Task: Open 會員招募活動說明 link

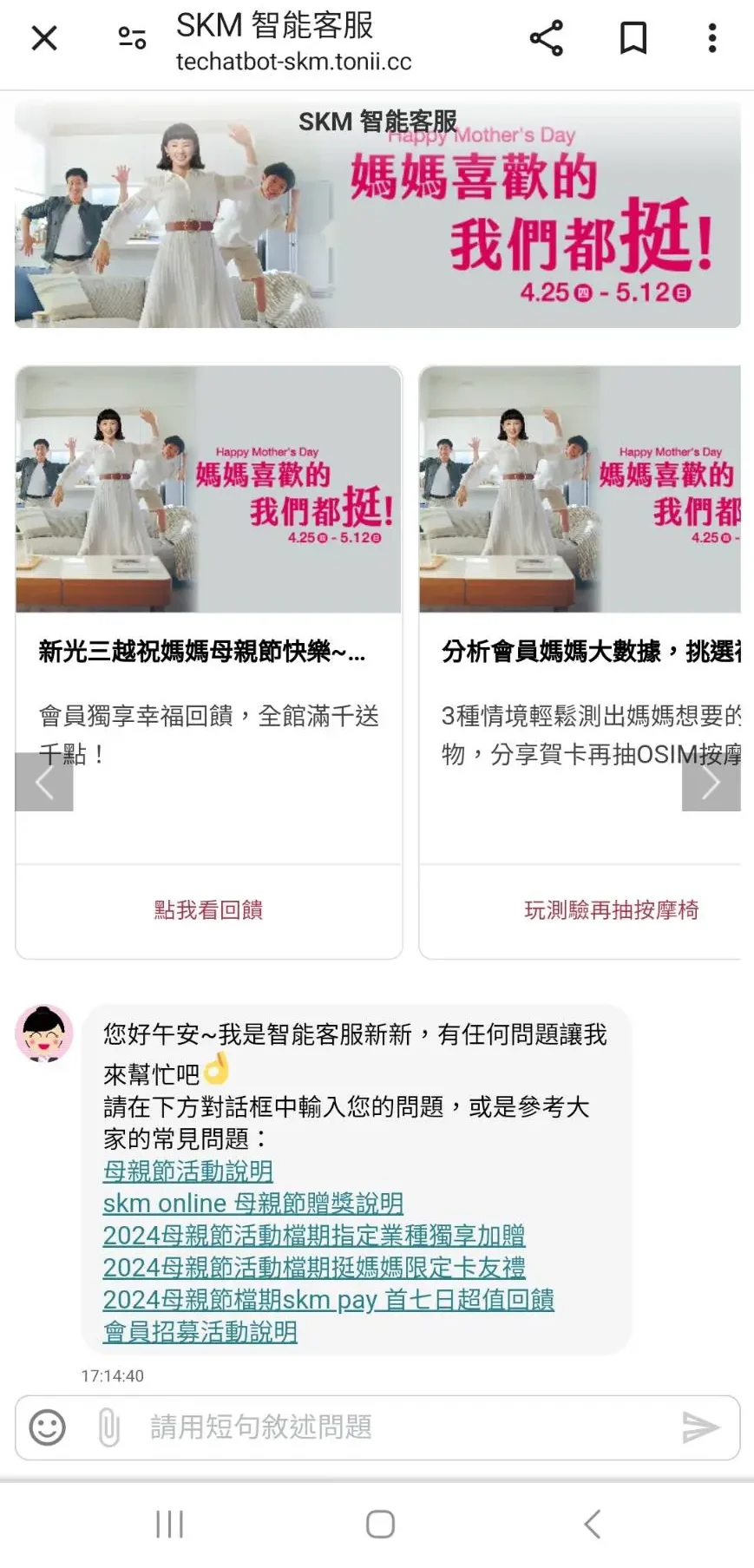Action: pos(200,1331)
